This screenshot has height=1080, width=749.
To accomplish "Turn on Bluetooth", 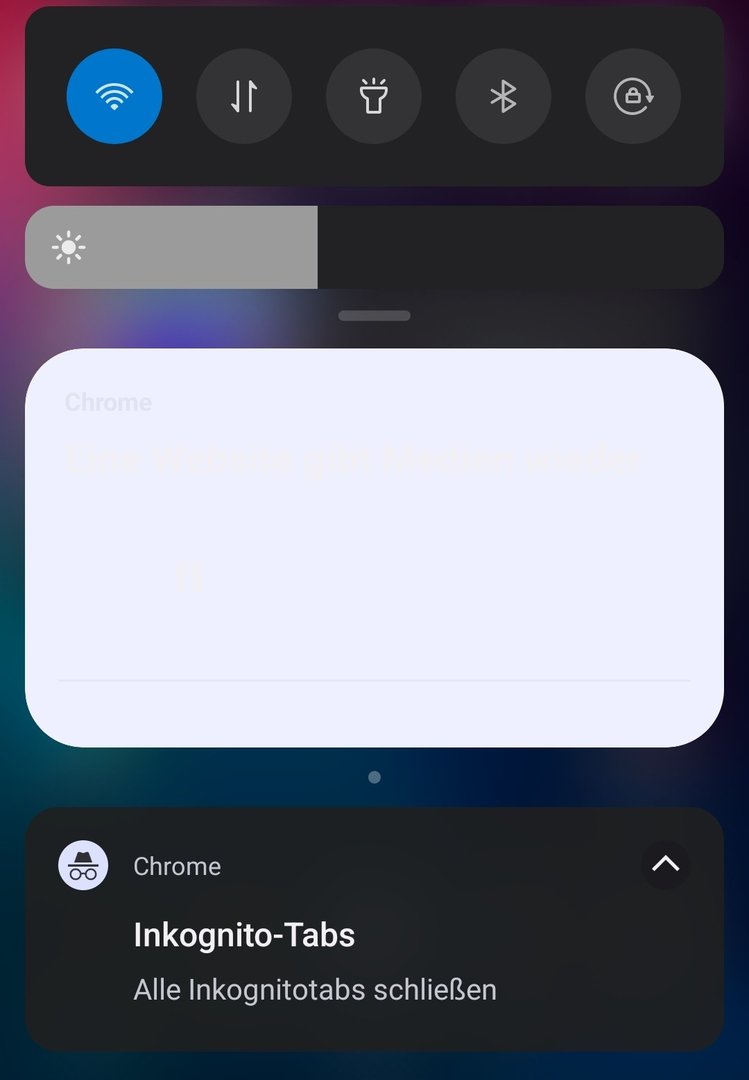I will 503,97.
